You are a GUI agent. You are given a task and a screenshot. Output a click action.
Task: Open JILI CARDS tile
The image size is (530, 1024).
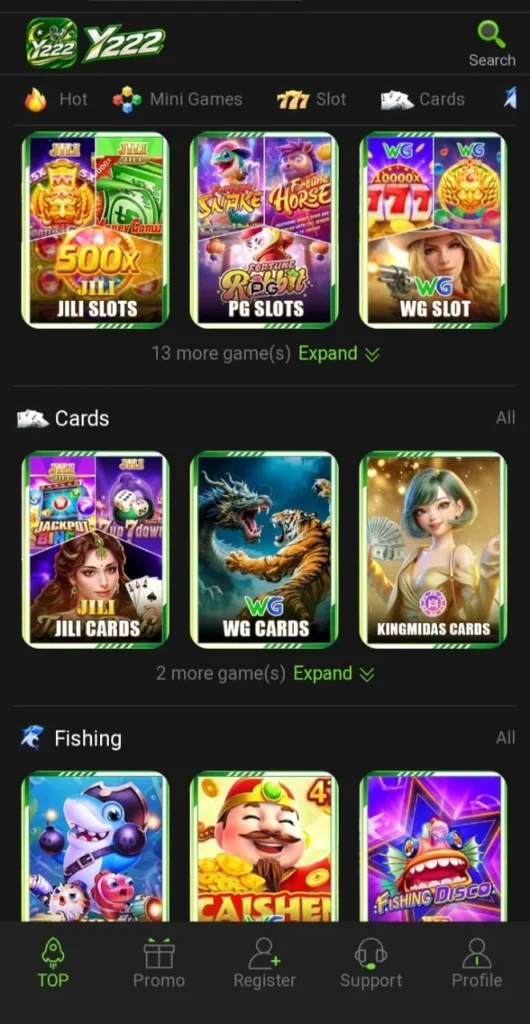click(95, 550)
